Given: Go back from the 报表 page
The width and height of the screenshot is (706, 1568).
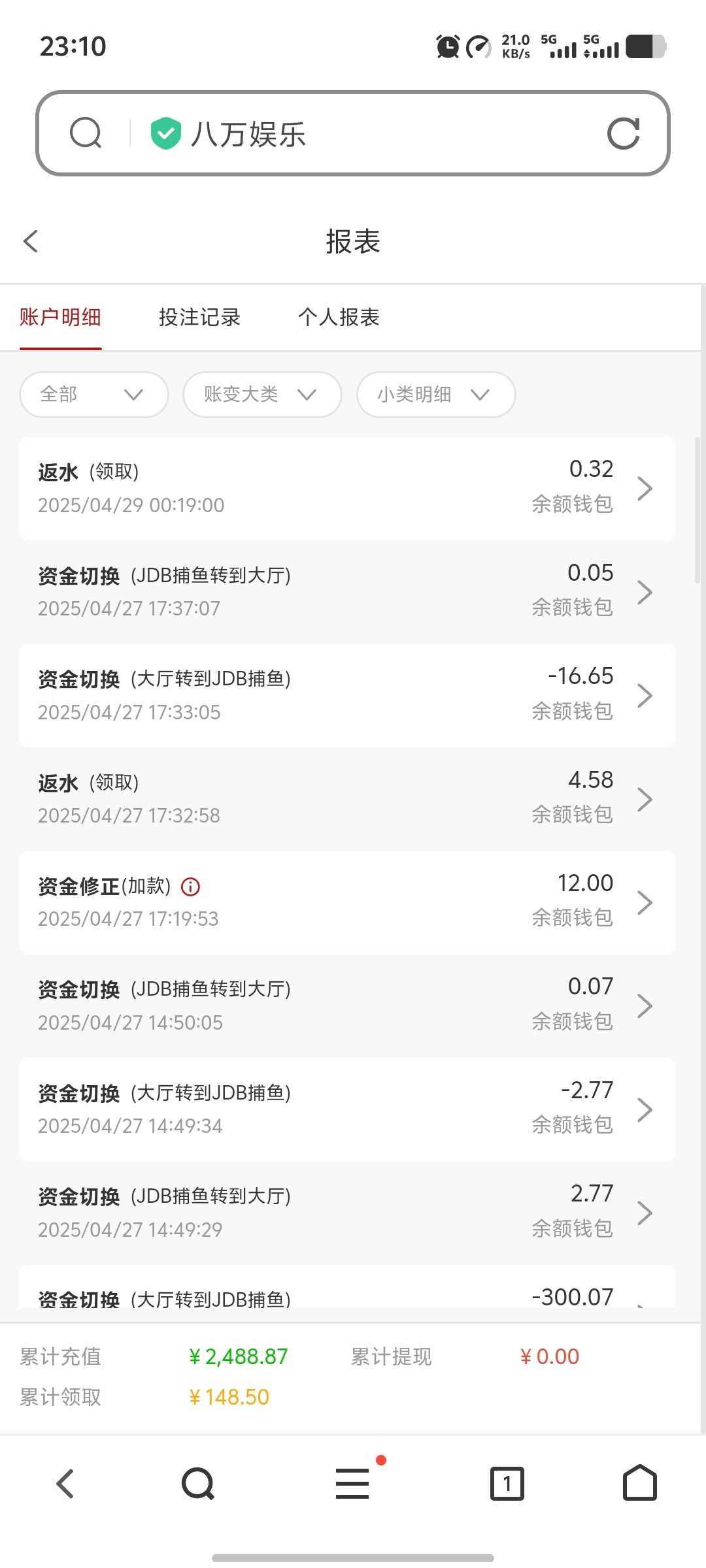Looking at the screenshot, I should click(x=31, y=241).
